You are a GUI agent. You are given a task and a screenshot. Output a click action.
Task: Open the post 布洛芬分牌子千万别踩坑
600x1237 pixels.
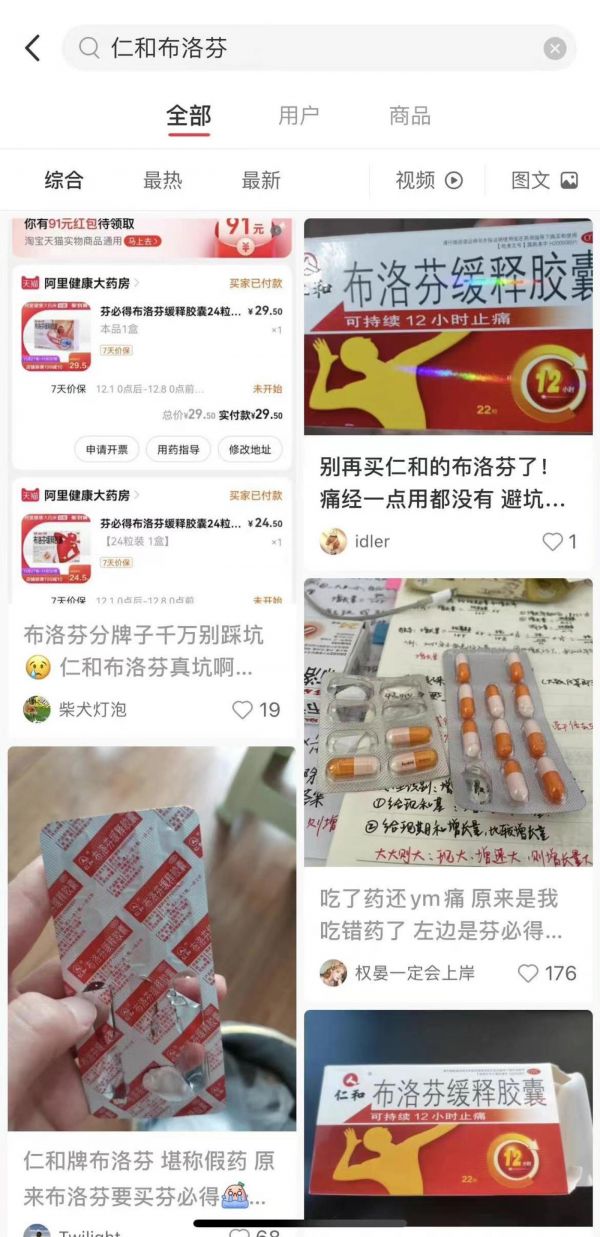[x=144, y=650]
